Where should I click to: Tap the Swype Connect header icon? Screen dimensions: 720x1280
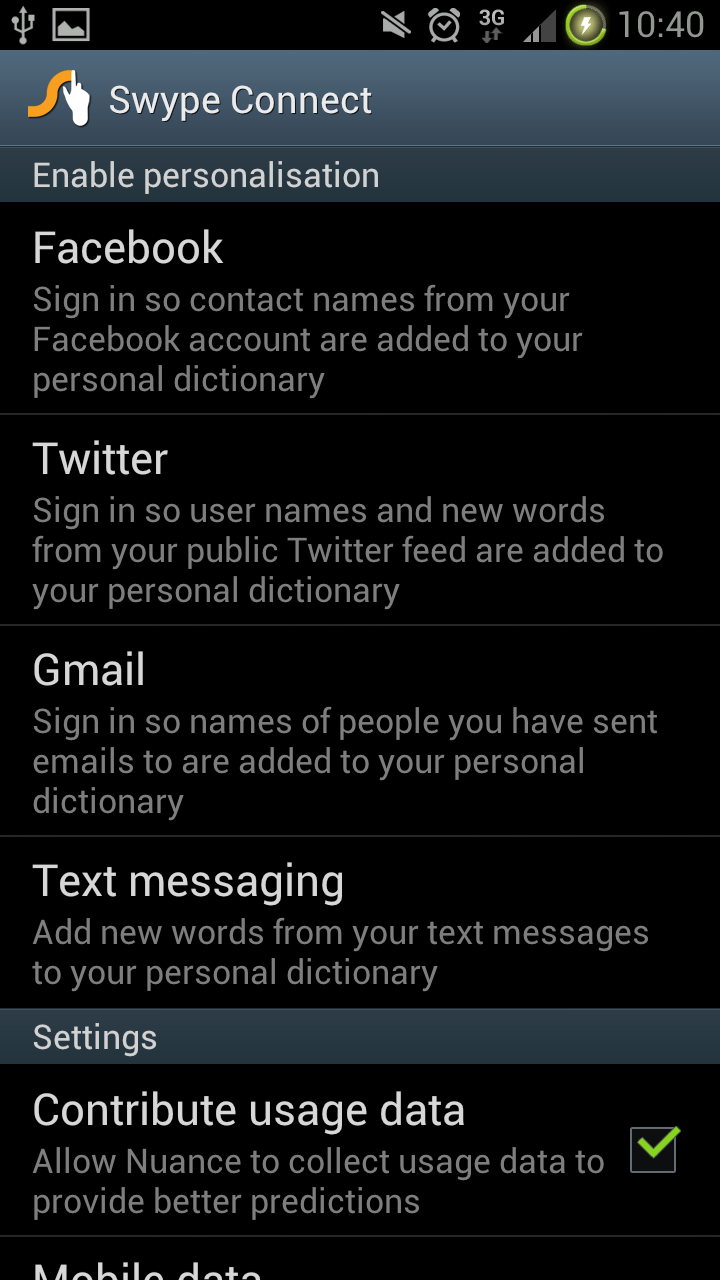[x=59, y=98]
